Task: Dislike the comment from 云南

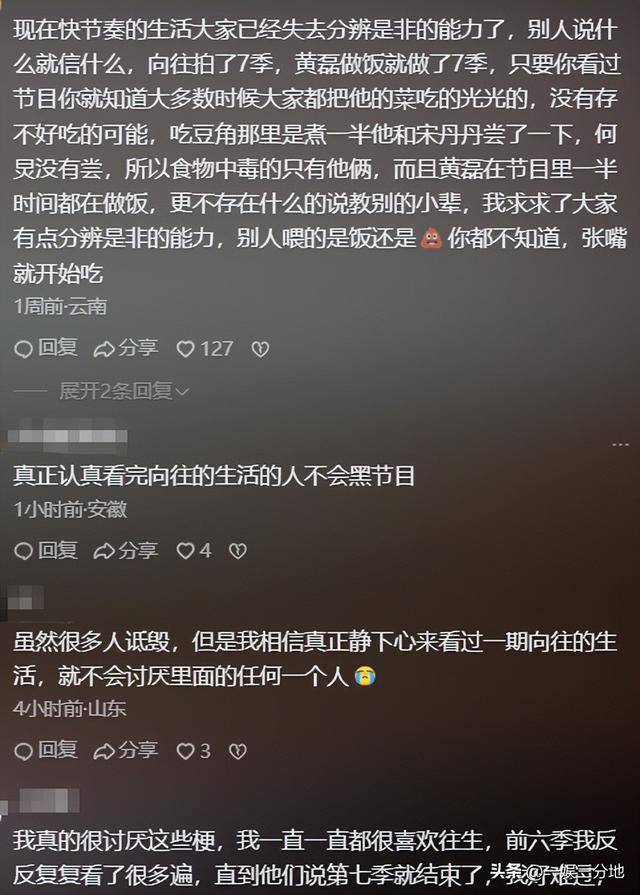Action: [x=260, y=349]
